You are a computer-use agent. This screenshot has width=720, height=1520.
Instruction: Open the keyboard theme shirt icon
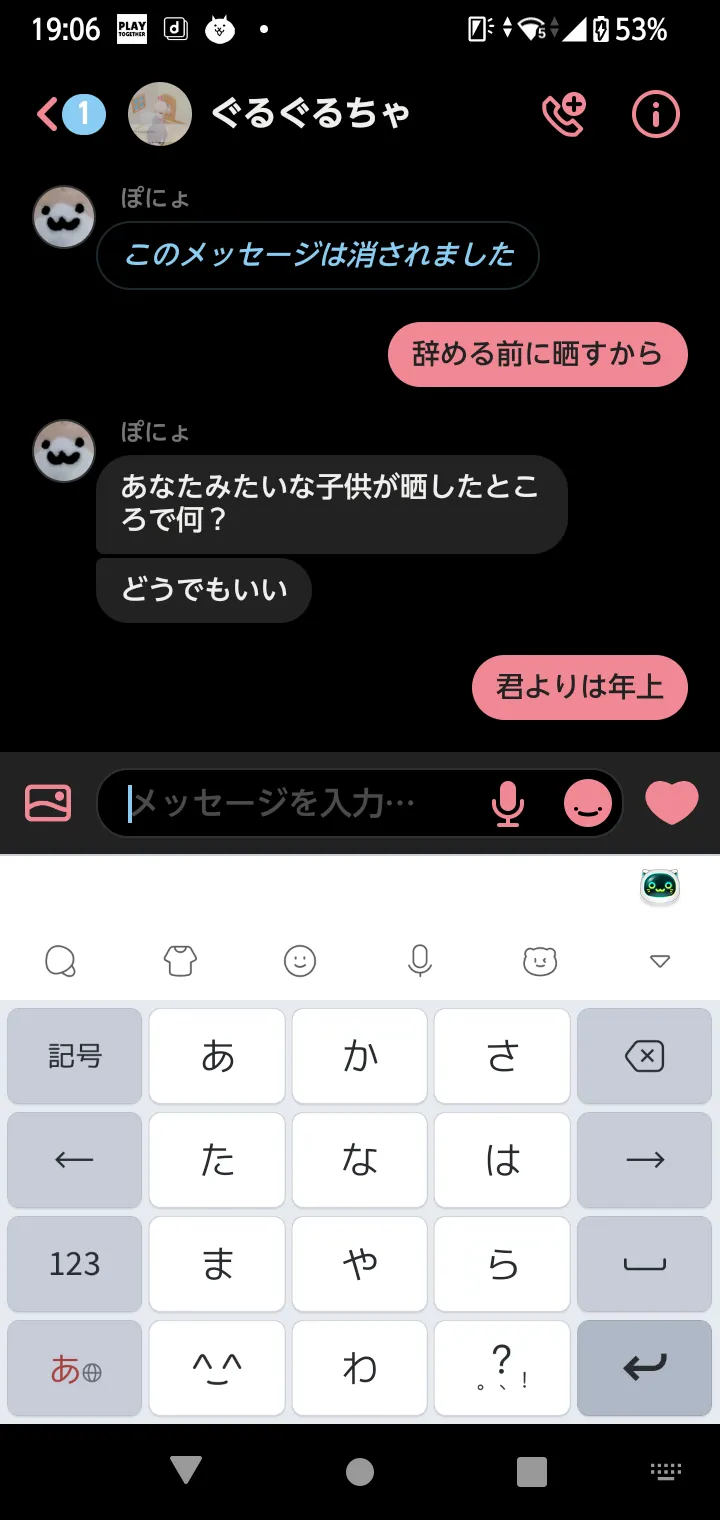point(180,961)
